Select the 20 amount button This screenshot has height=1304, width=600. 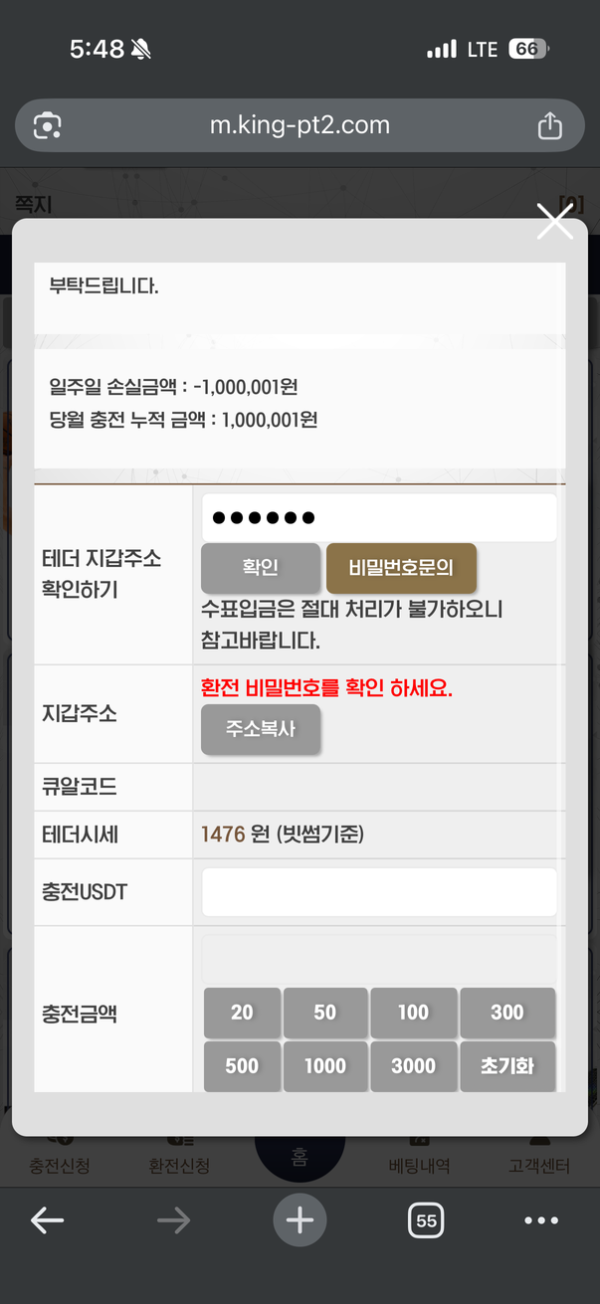(x=242, y=1013)
